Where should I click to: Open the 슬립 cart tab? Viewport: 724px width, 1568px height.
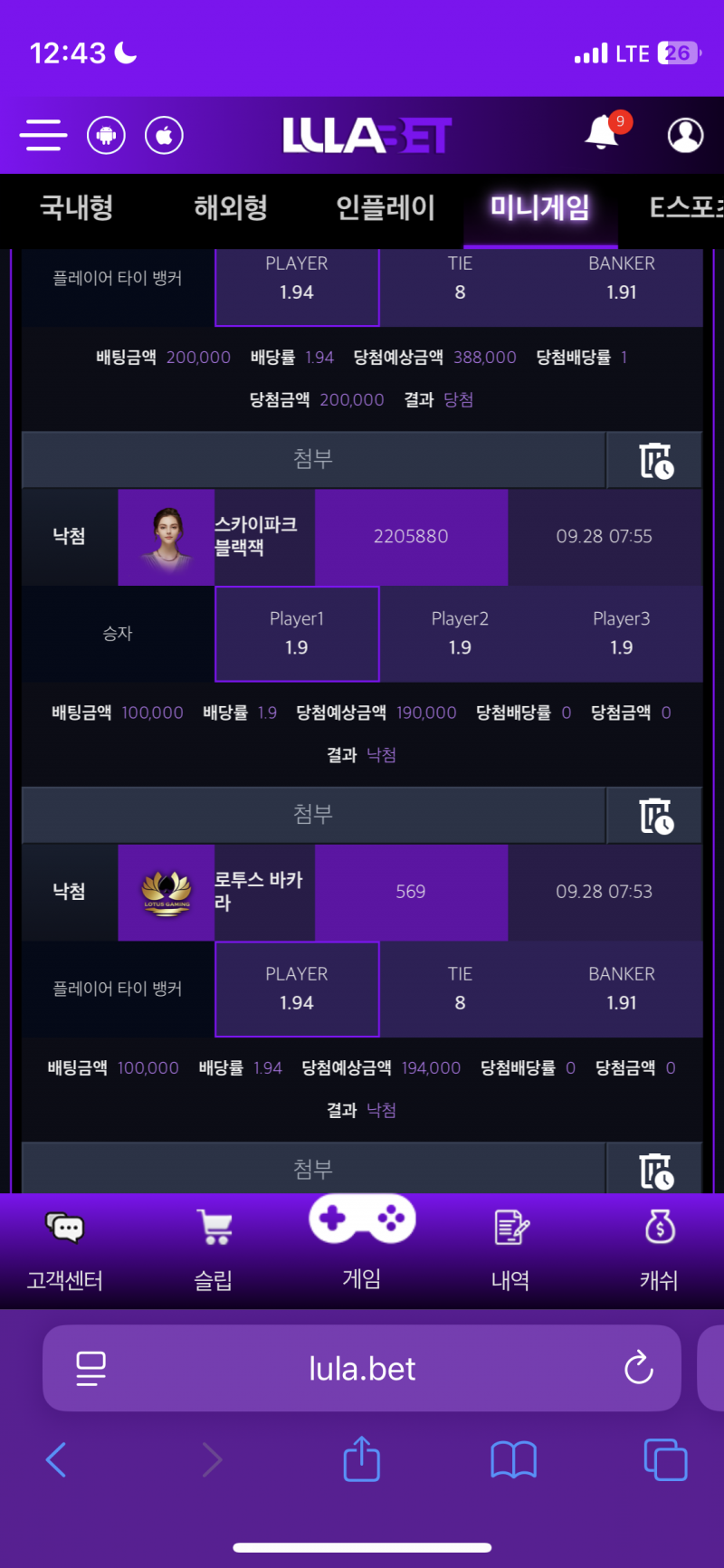pyautogui.click(x=214, y=1251)
